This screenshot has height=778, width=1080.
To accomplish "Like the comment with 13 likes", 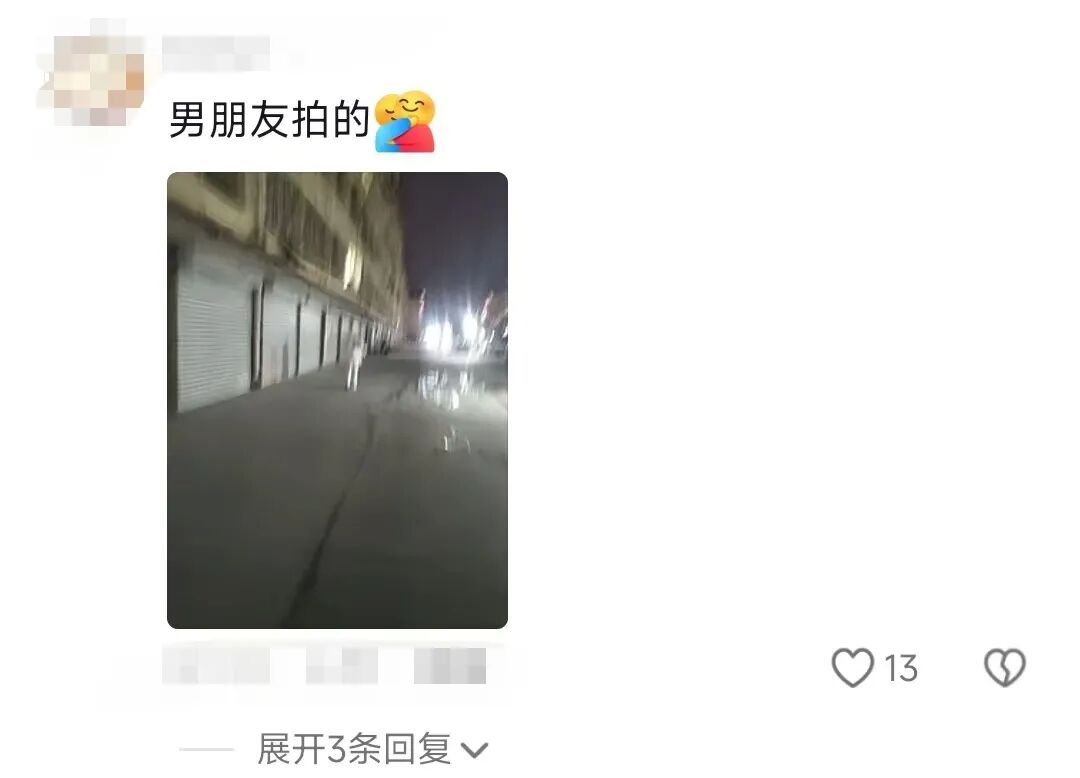I will (853, 668).
